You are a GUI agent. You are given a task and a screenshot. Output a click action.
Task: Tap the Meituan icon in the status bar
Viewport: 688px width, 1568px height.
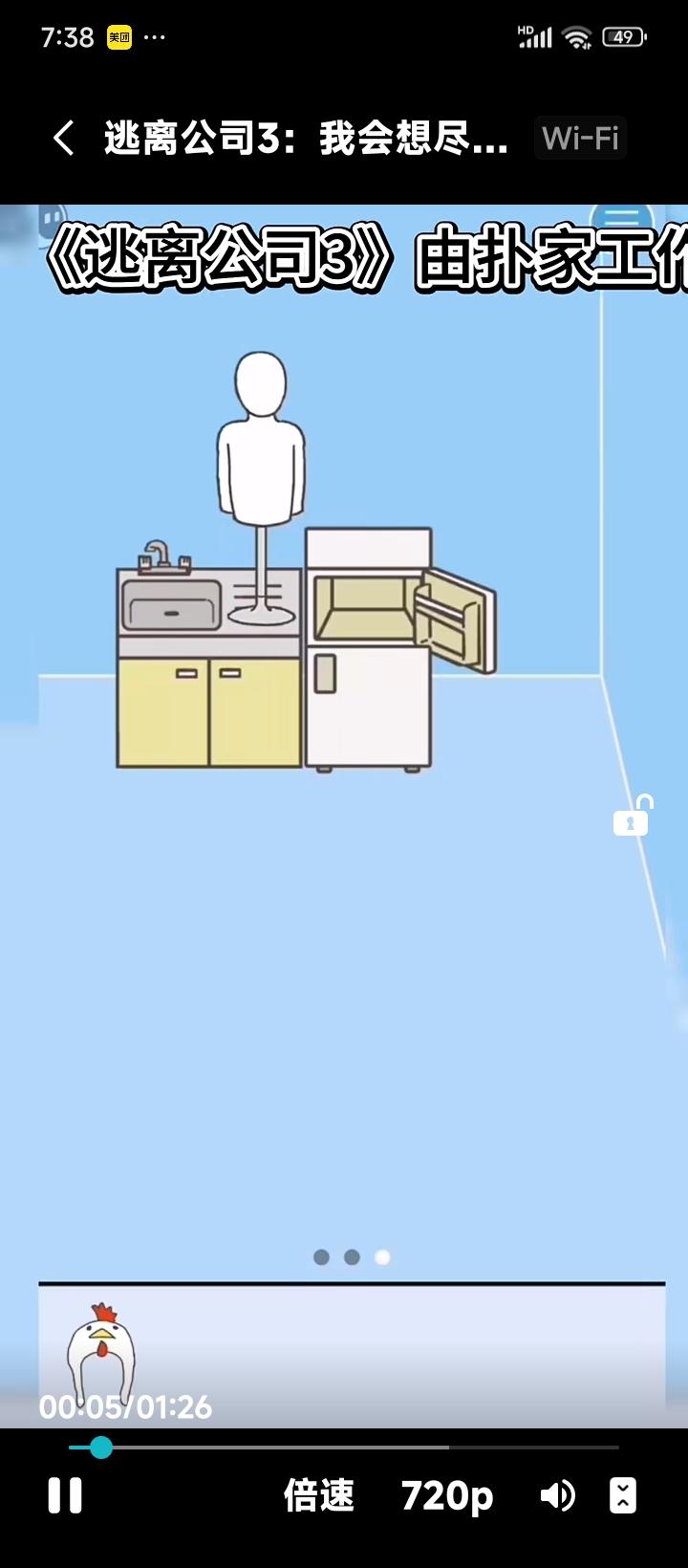121,37
